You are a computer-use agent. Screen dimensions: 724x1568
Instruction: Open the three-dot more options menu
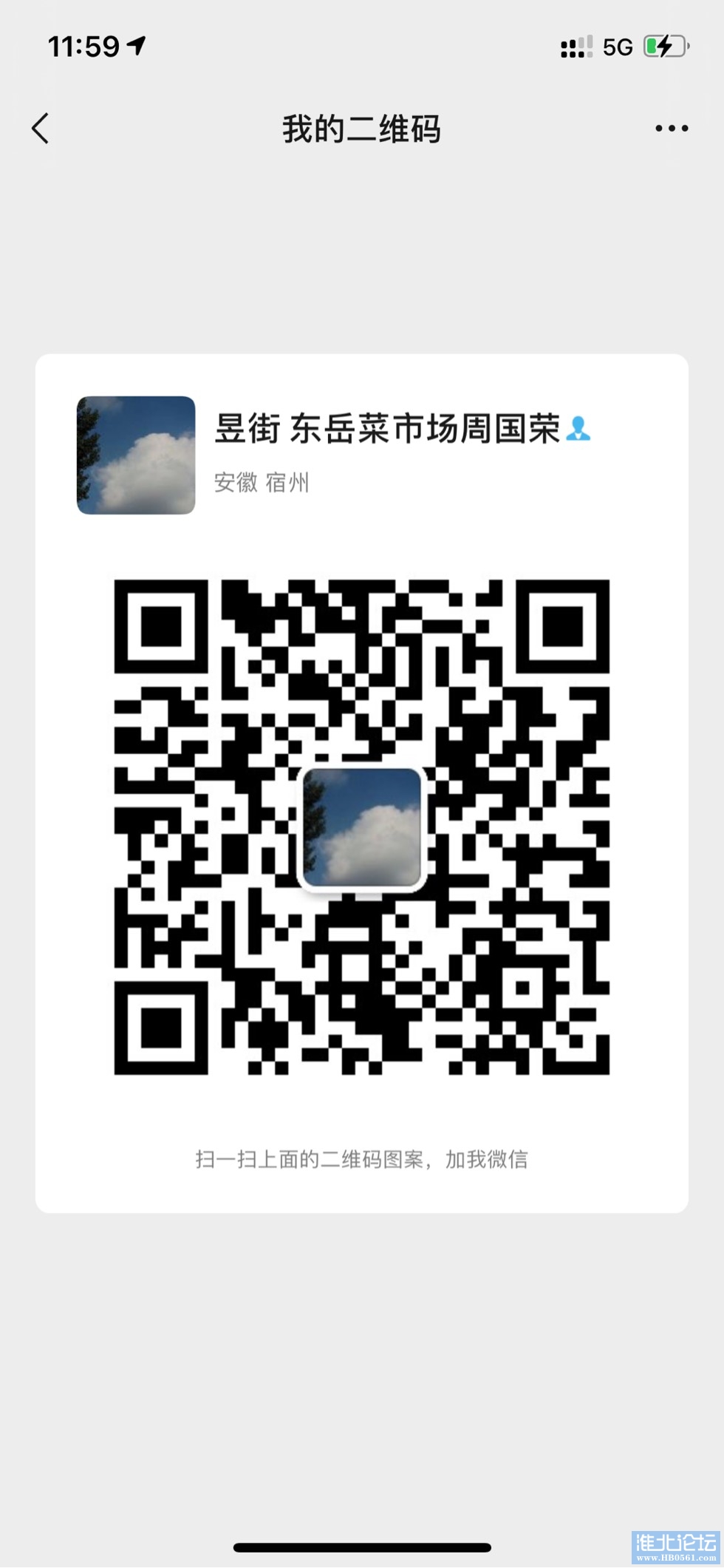point(671,129)
